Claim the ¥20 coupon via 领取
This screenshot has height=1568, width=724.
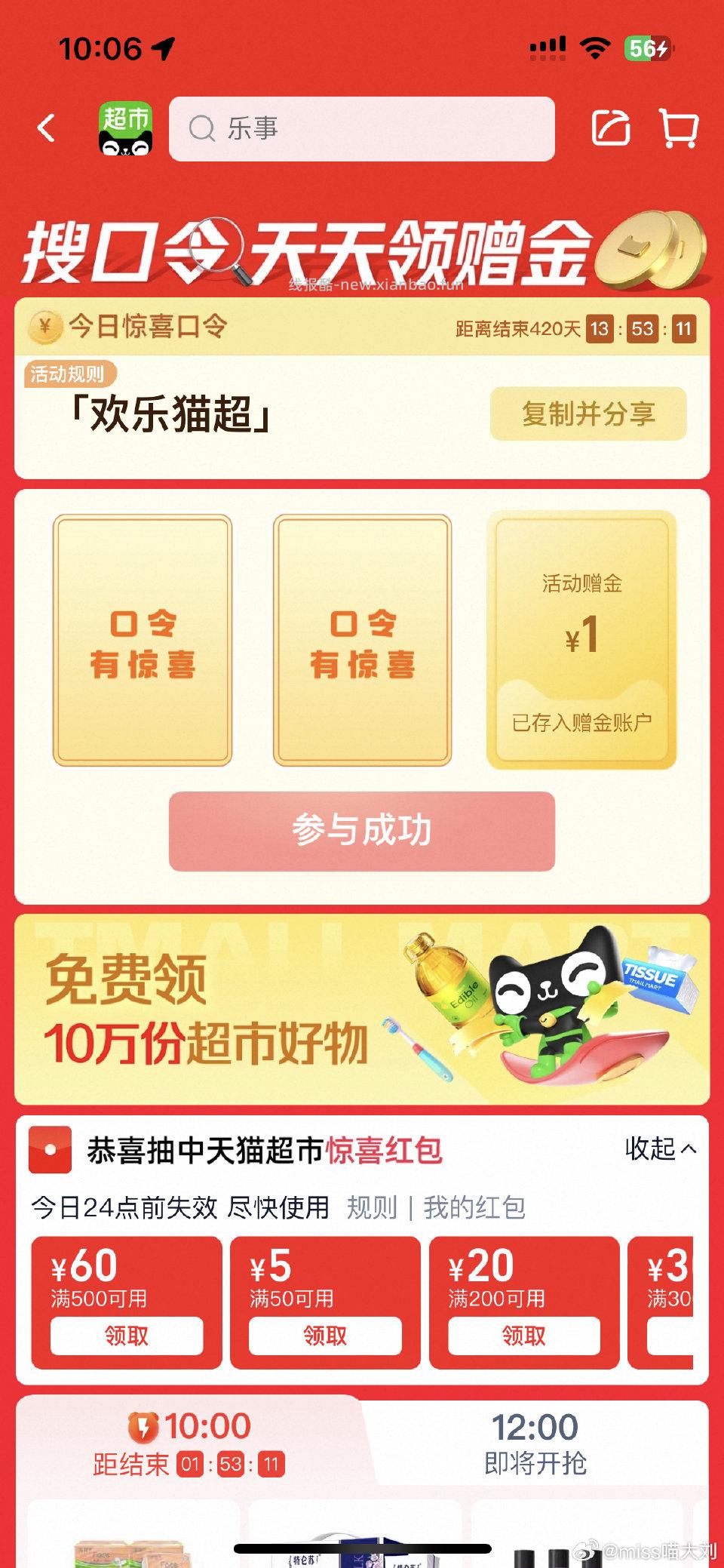(x=524, y=1336)
